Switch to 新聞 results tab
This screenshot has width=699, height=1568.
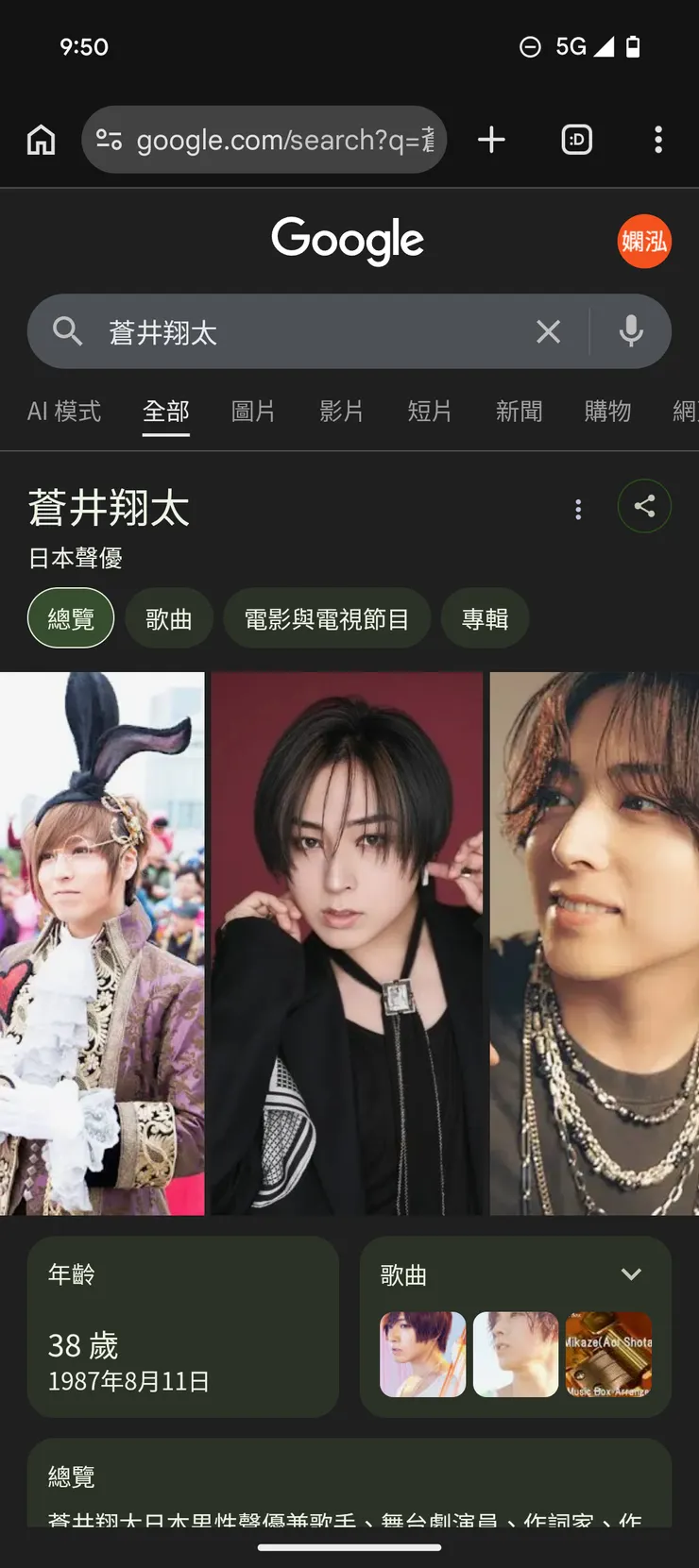[519, 412]
